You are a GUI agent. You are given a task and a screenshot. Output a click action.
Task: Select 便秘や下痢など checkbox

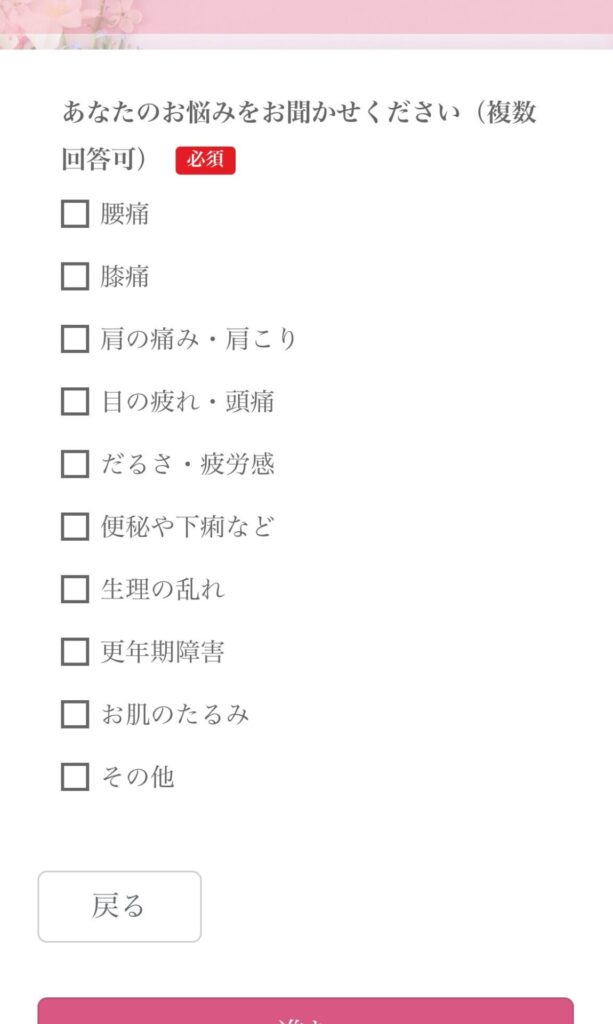coord(75,526)
